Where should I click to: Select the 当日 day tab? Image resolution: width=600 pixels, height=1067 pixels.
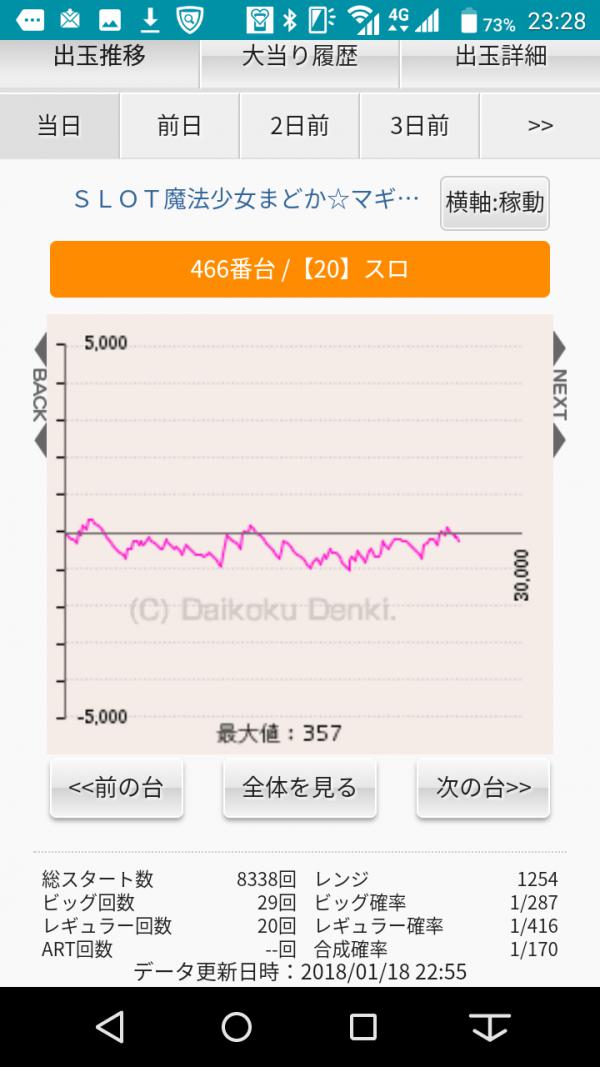59,126
